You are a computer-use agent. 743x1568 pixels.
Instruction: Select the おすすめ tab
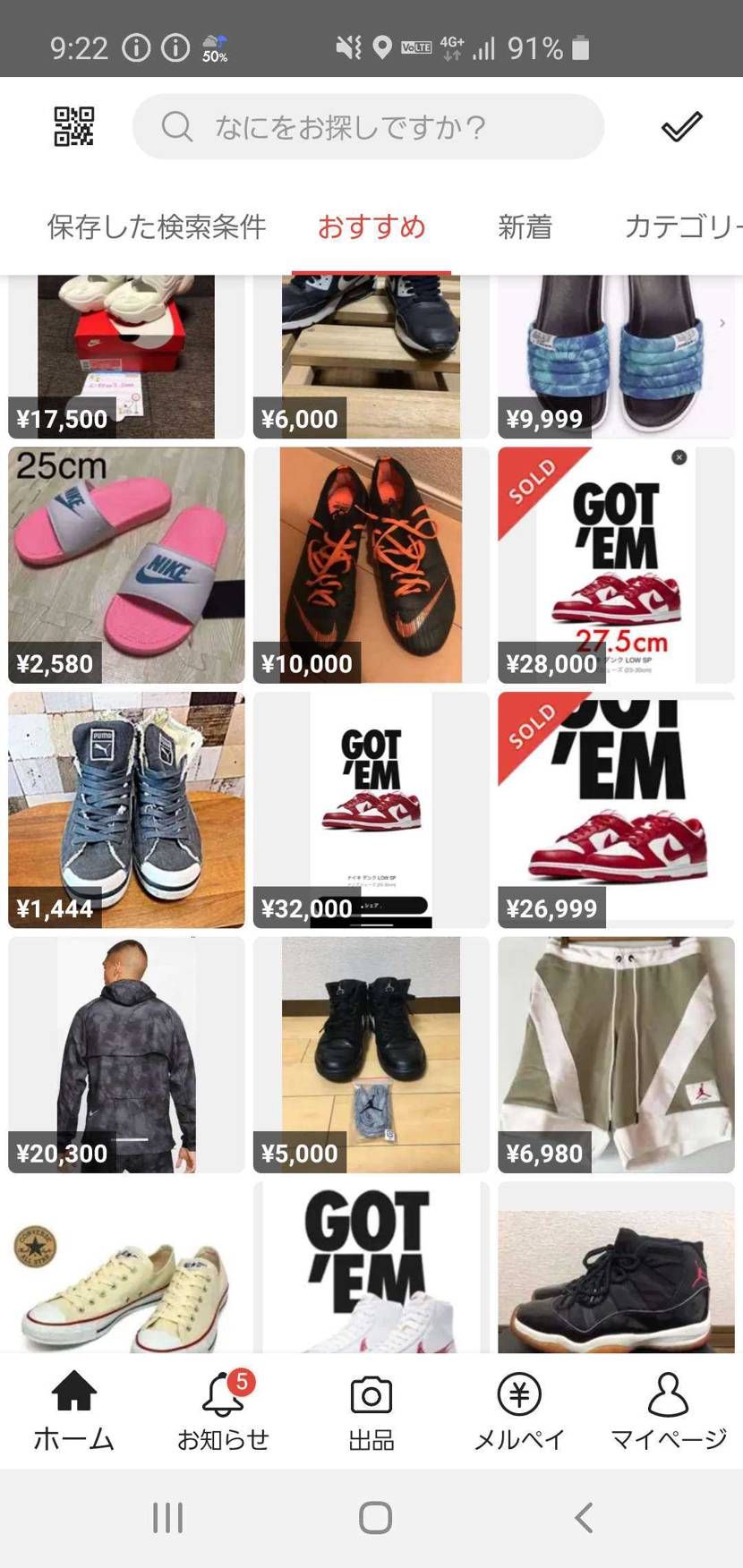(x=371, y=226)
